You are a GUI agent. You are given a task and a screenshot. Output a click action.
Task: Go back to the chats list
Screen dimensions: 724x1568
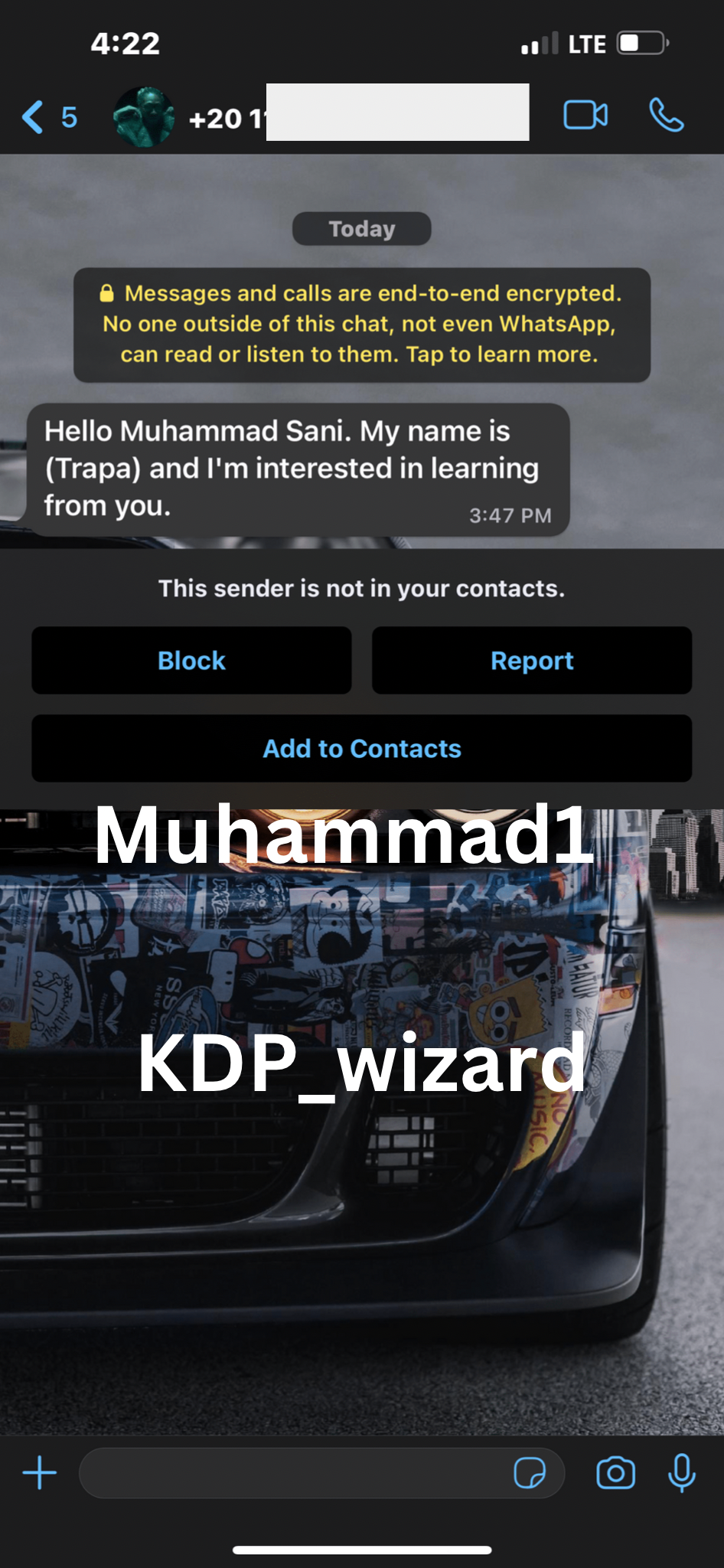pos(46,117)
